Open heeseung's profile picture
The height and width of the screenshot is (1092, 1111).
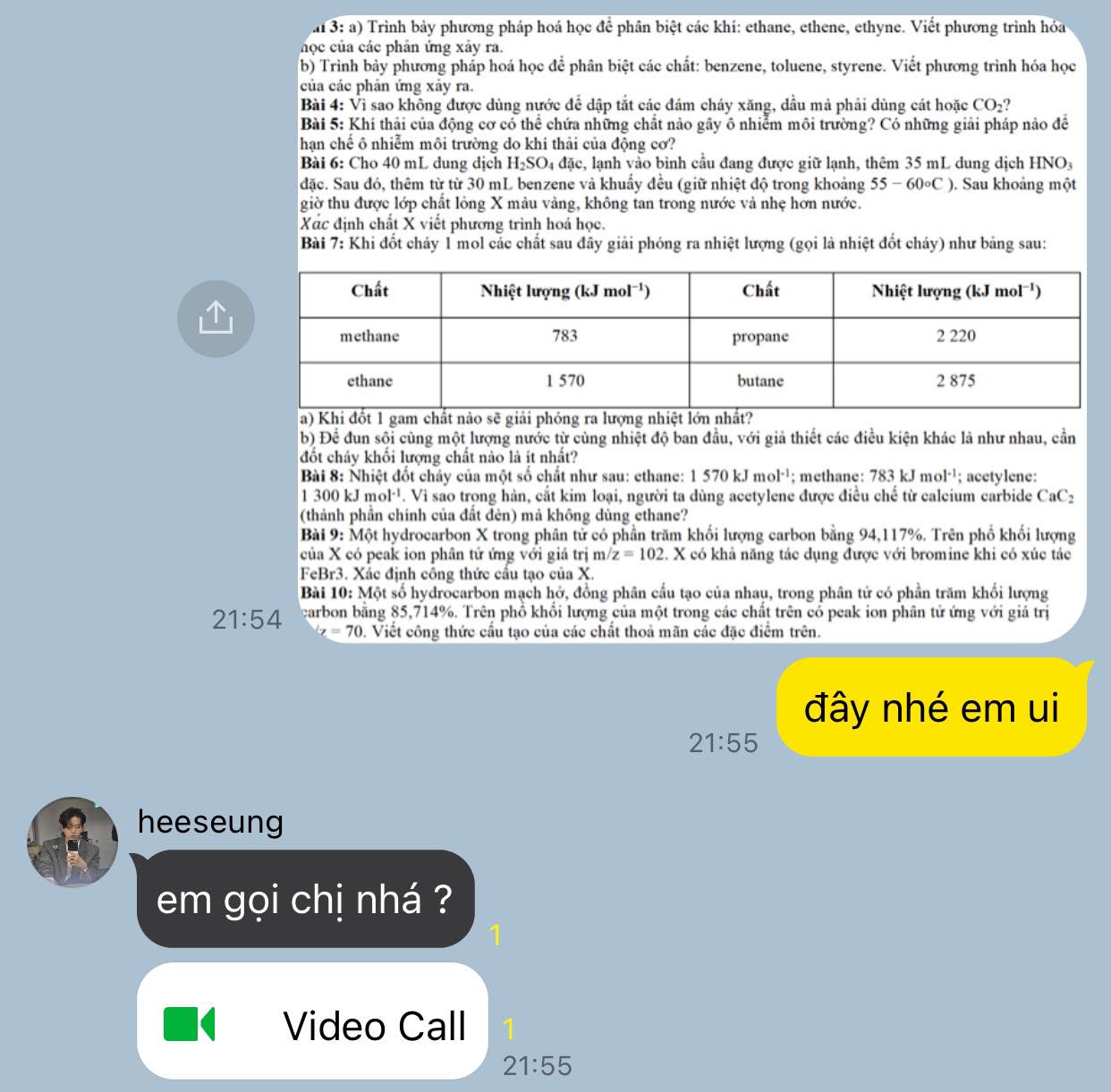click(72, 842)
